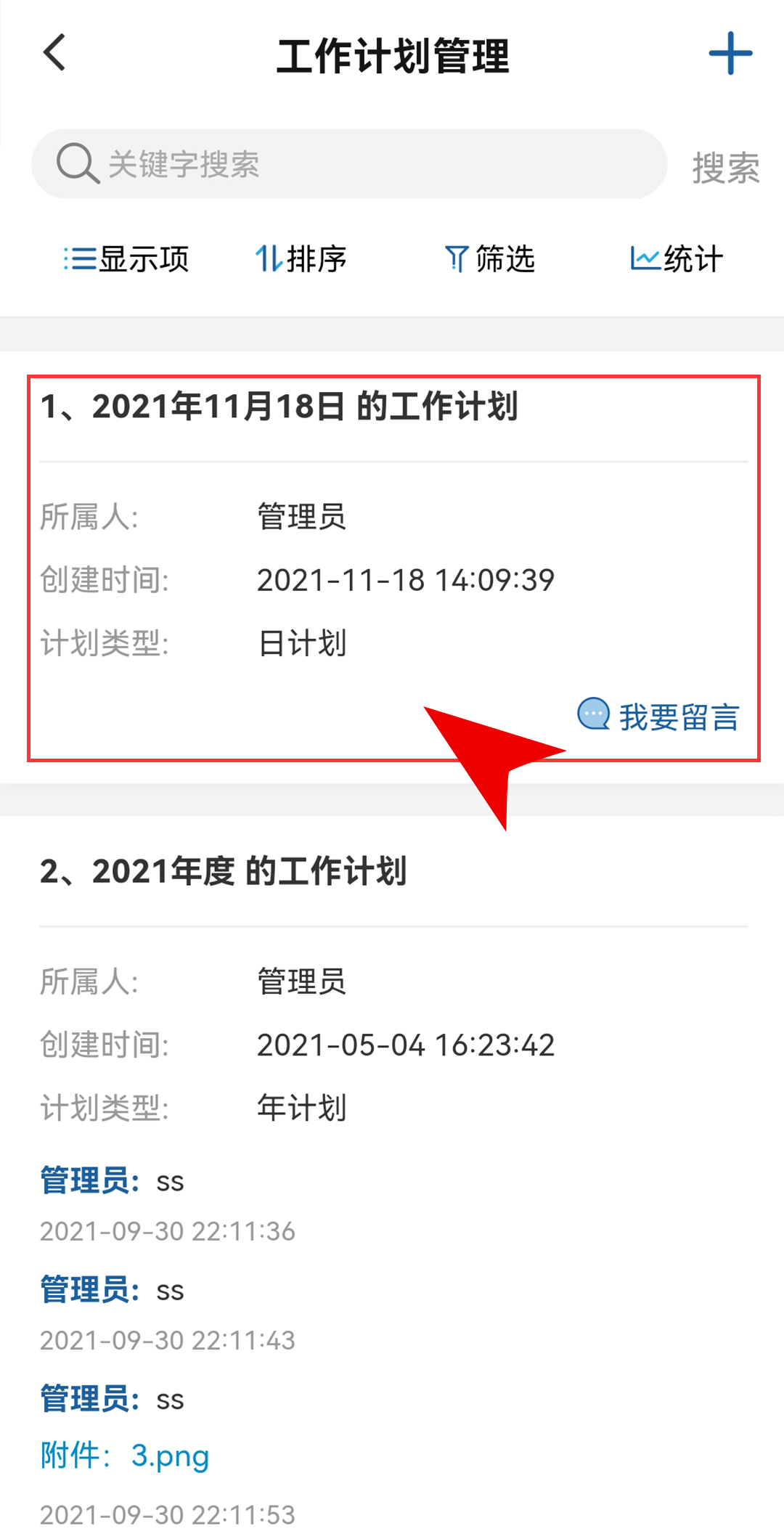The height and width of the screenshot is (1539, 784).
Task: Open the 统计 statistics view
Action: [677, 259]
